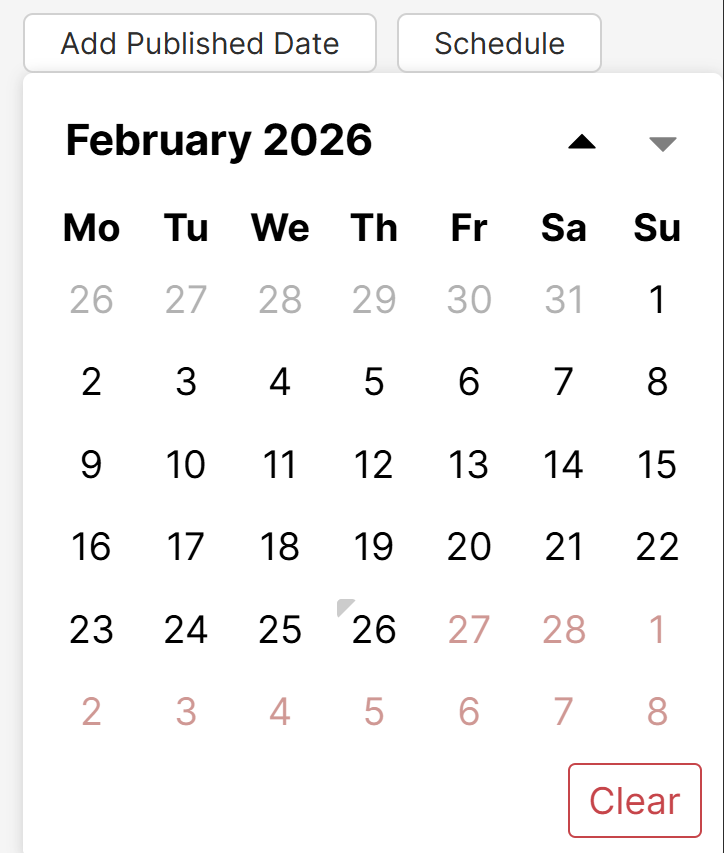This screenshot has height=853, width=724.
Task: Choose February 22 on the calendar
Action: click(x=657, y=547)
